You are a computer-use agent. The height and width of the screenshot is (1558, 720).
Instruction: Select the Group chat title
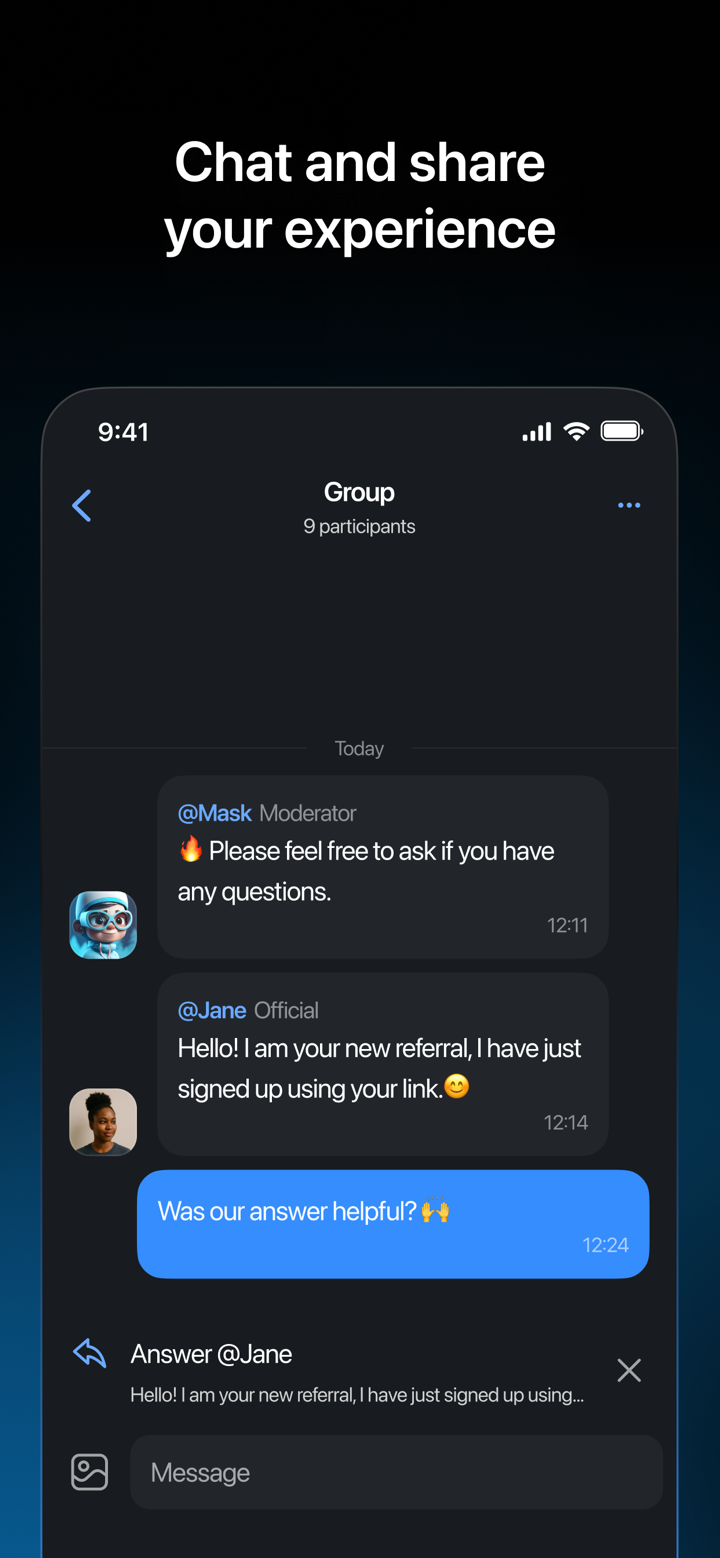pos(359,492)
